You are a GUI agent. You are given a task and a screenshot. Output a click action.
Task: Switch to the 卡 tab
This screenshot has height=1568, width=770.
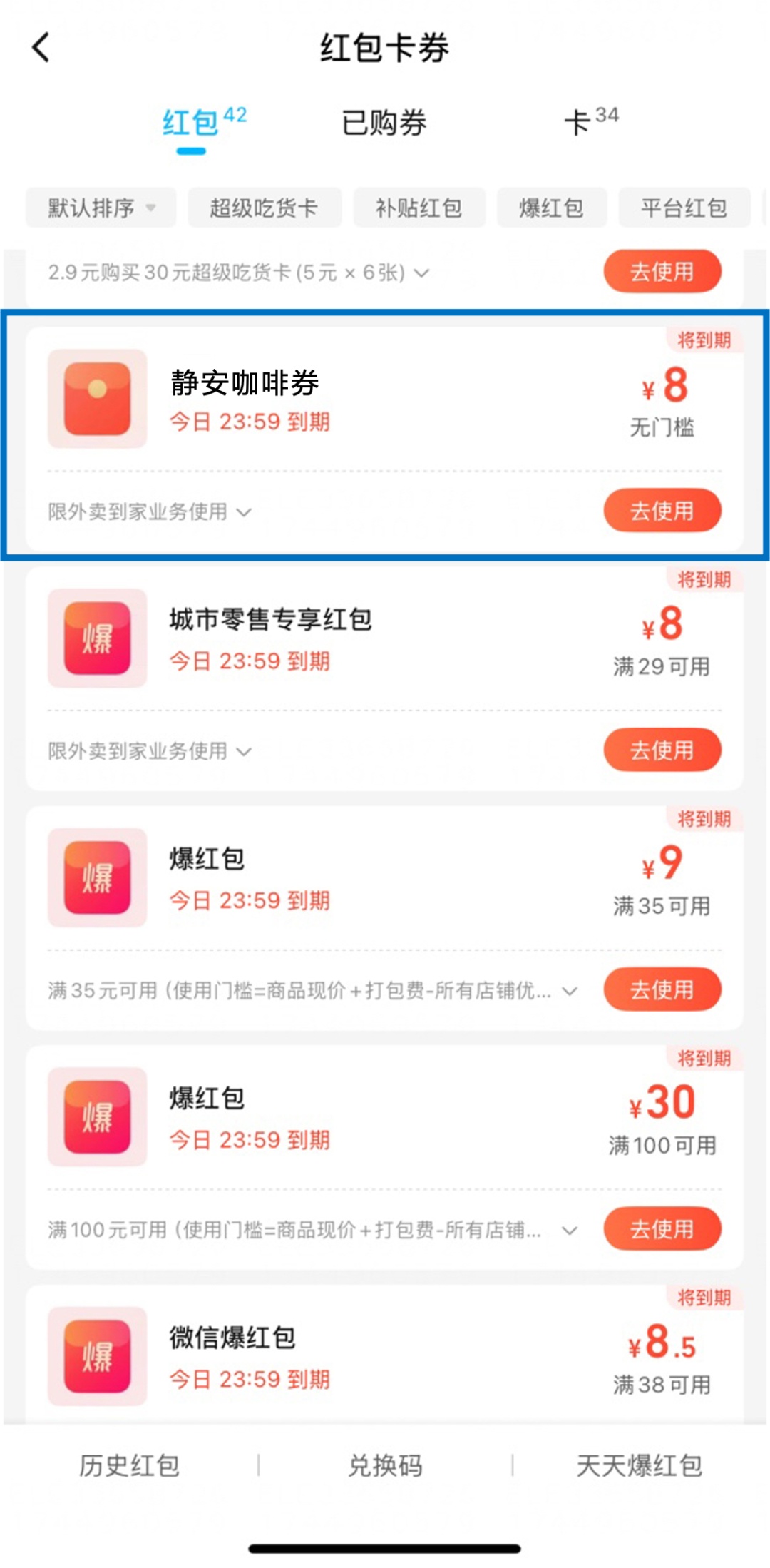[x=591, y=121]
